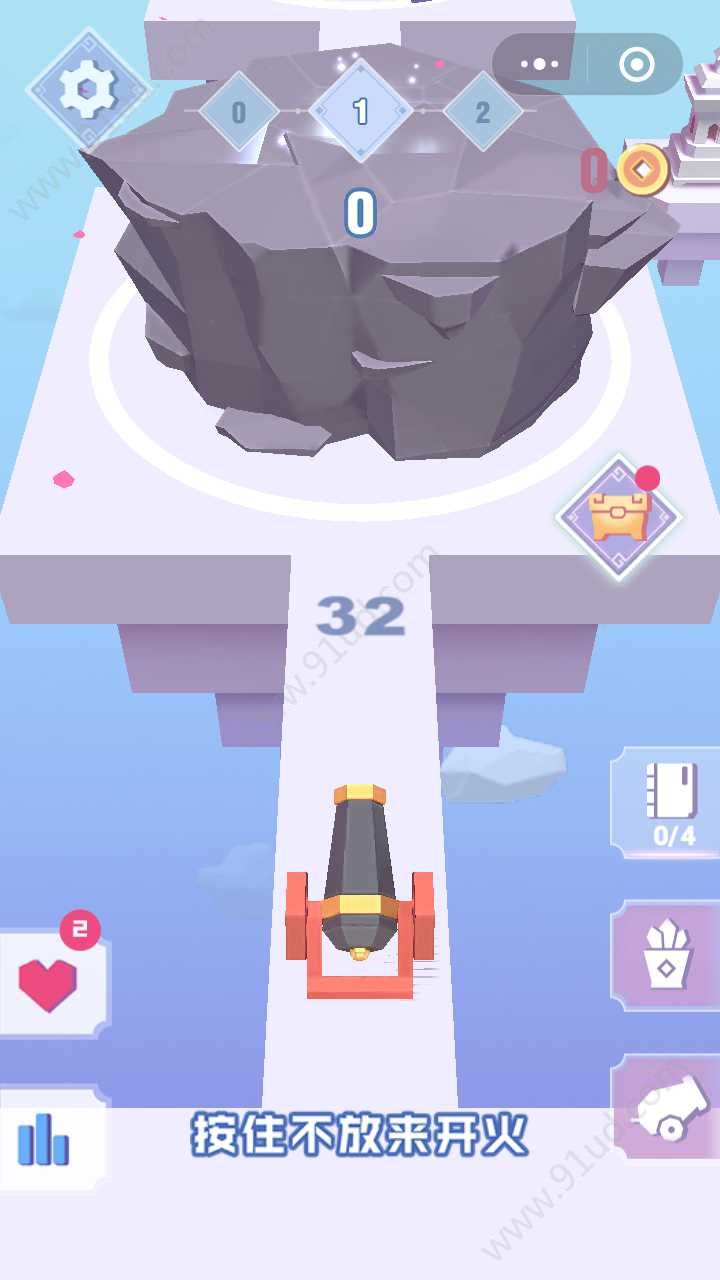Open the notebook with 0/4 progress
The height and width of the screenshot is (1280, 720).
pyautogui.click(x=667, y=803)
